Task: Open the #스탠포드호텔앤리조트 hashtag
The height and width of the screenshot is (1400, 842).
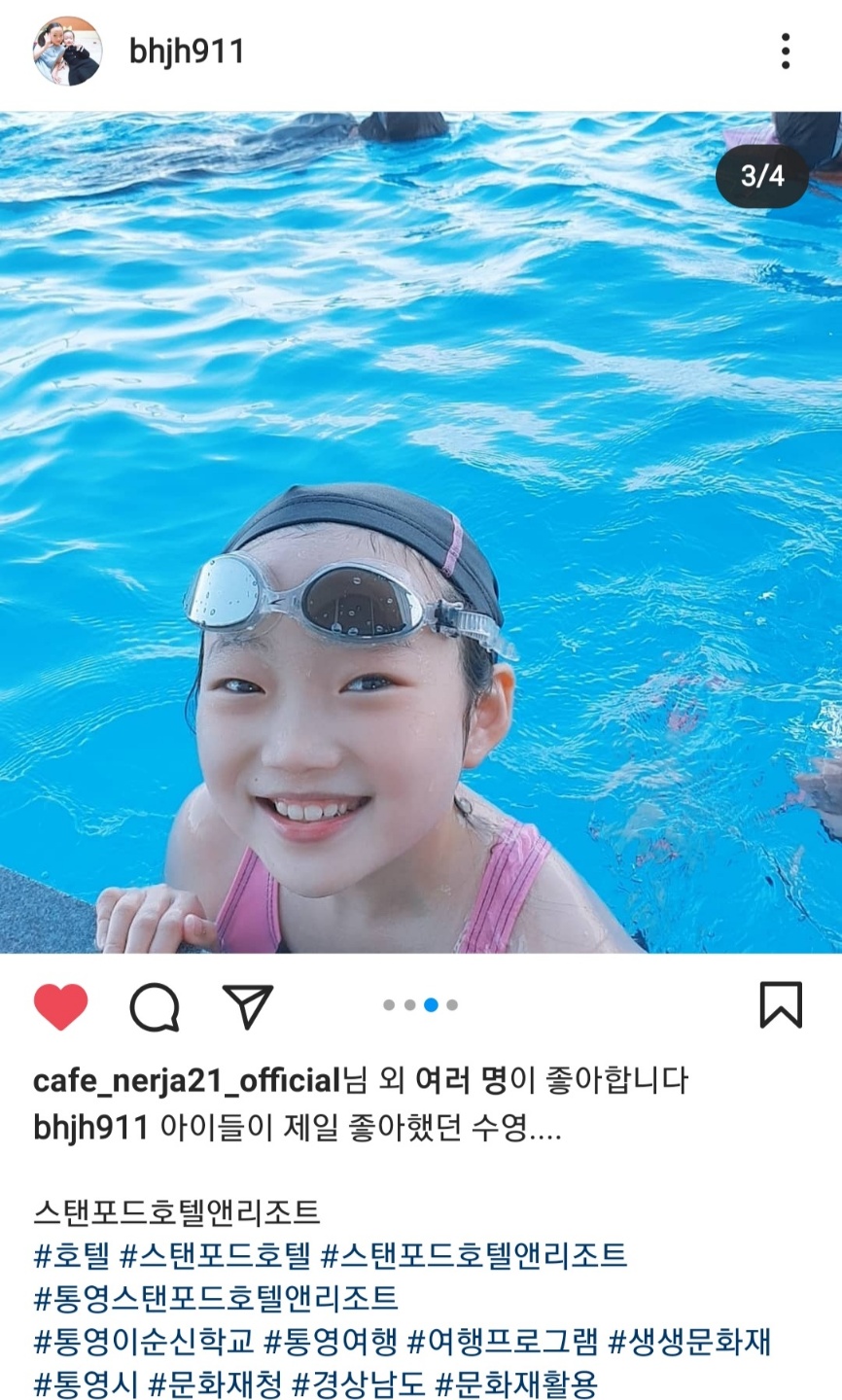Action: pos(474,1255)
